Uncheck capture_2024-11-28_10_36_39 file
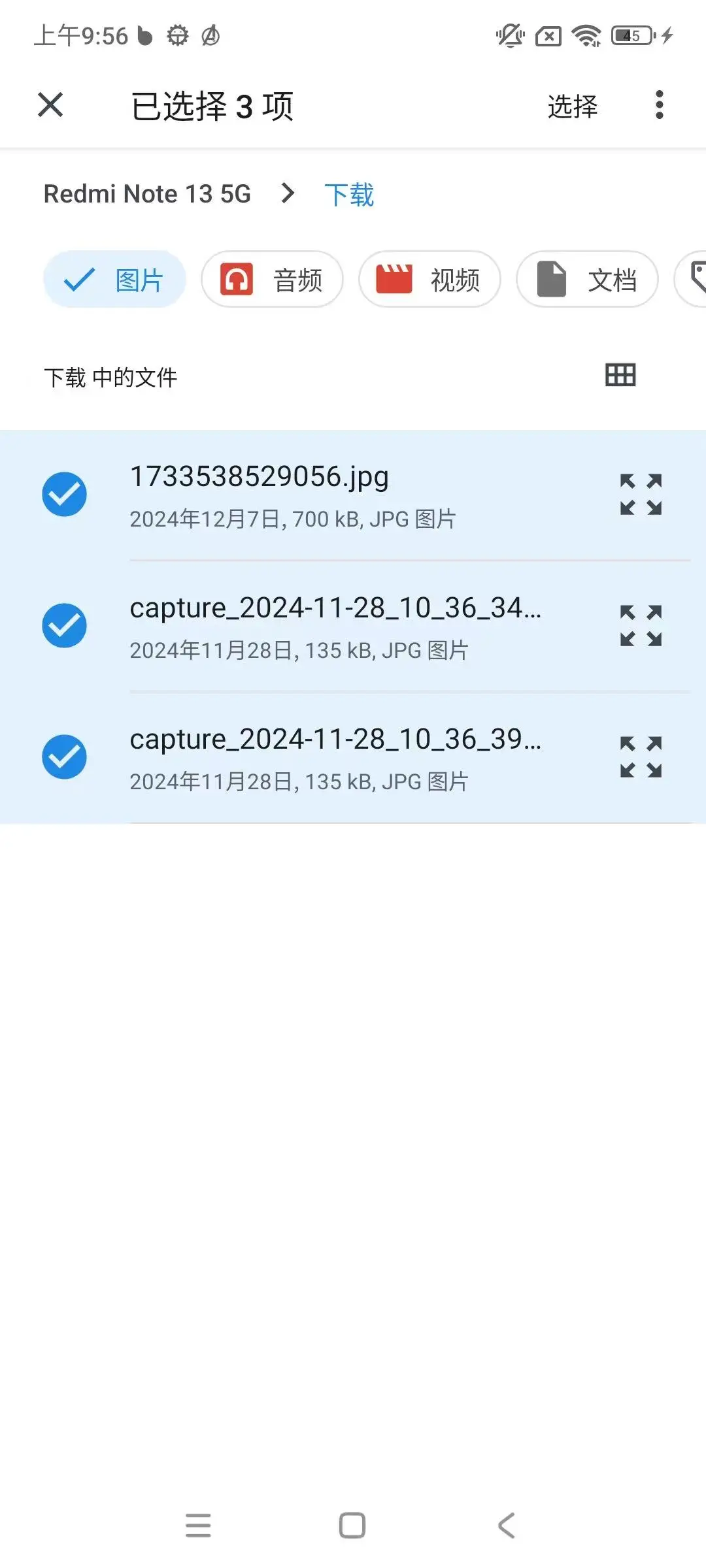 point(64,757)
